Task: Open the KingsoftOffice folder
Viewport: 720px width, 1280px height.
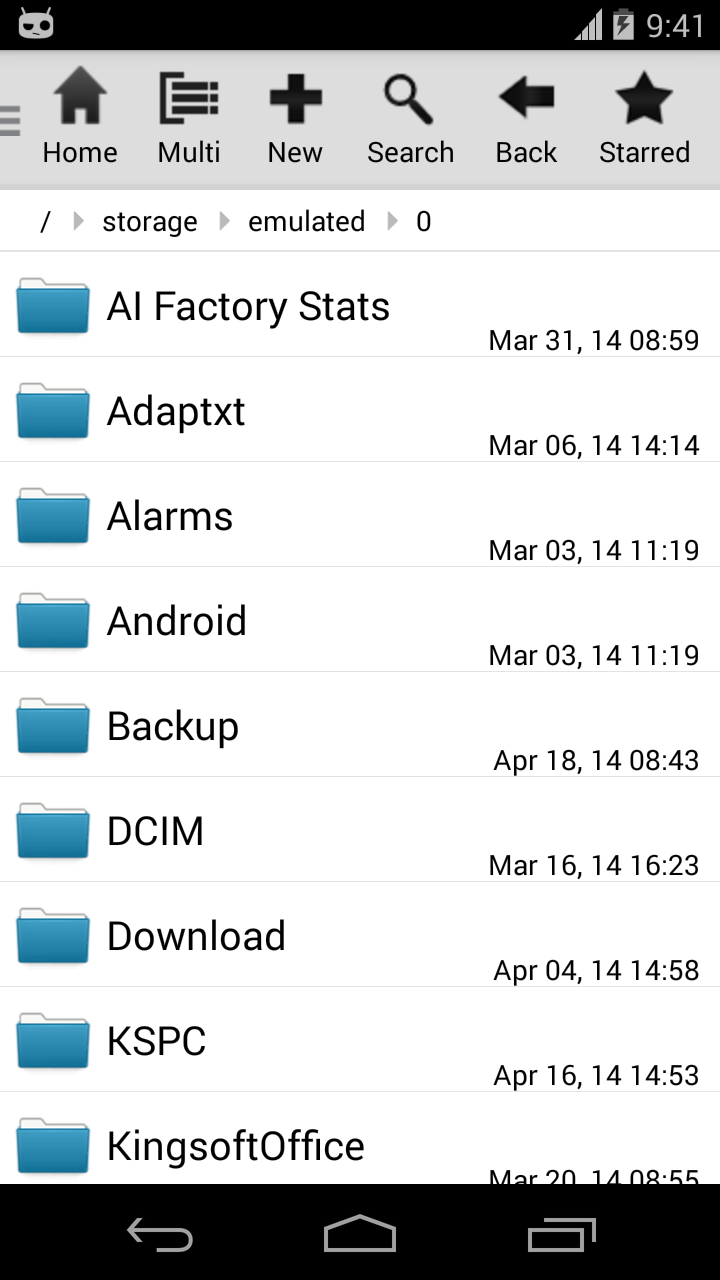Action: pos(236,1146)
